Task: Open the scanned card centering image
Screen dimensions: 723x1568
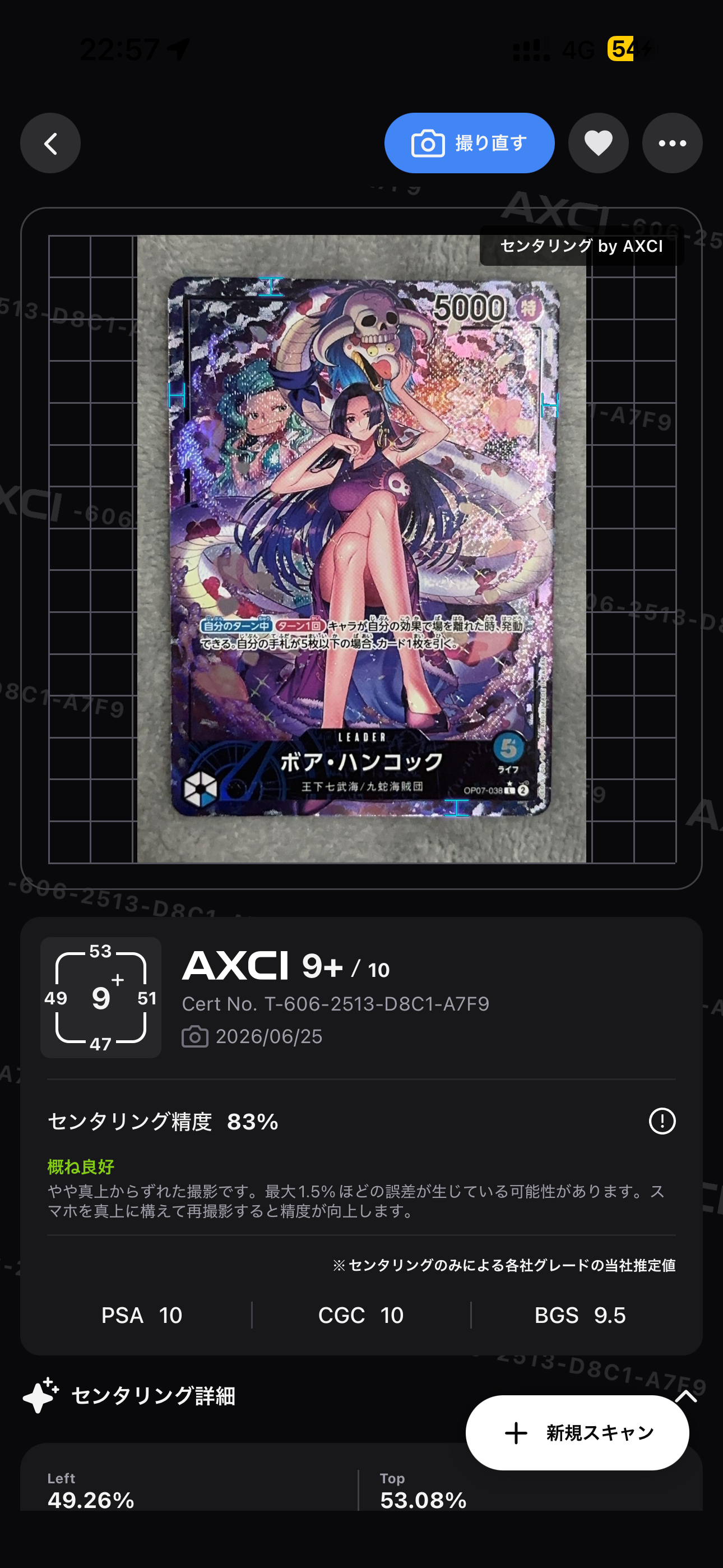Action: pyautogui.click(x=361, y=548)
